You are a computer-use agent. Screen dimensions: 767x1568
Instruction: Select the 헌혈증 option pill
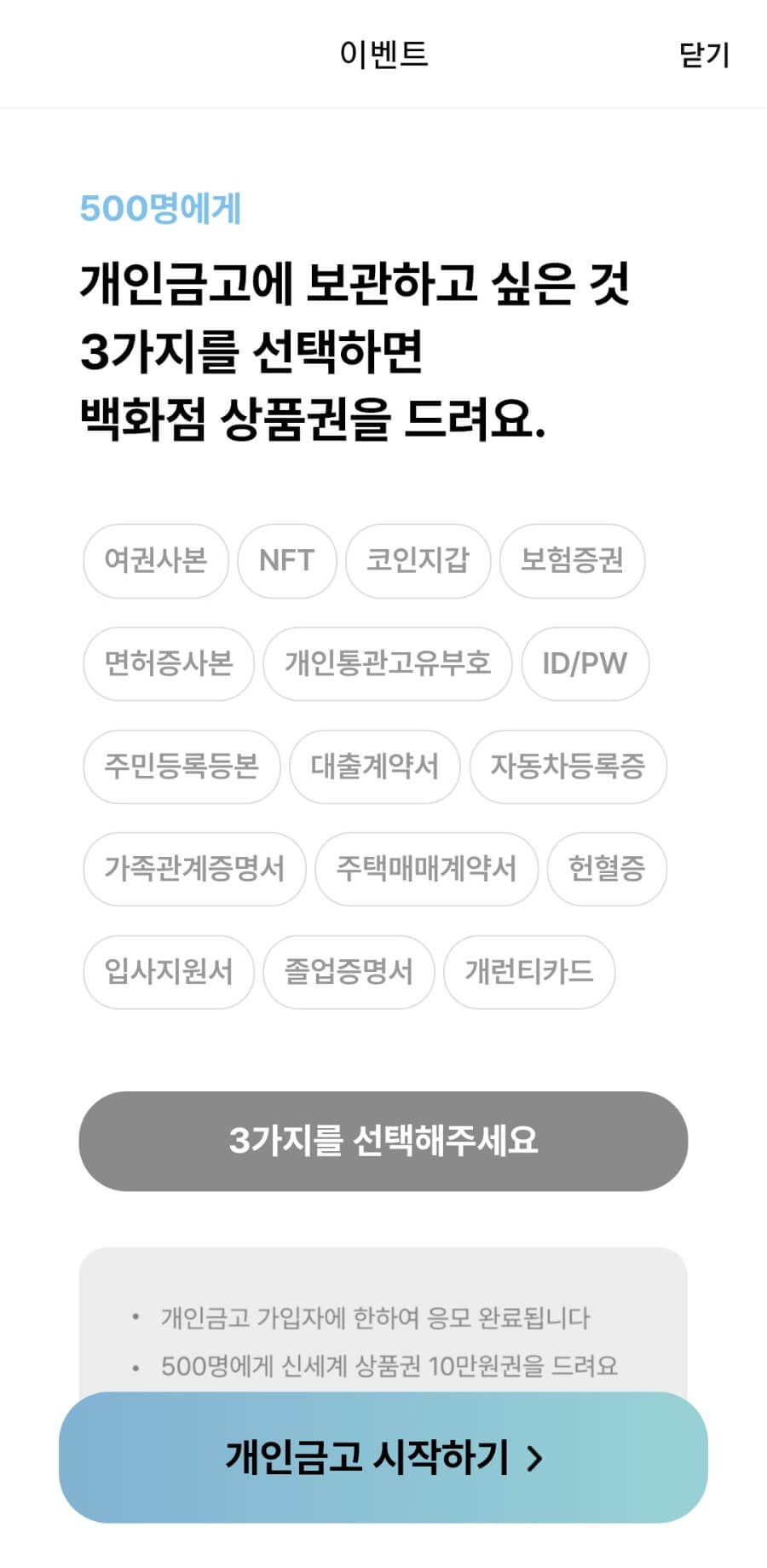(x=606, y=869)
